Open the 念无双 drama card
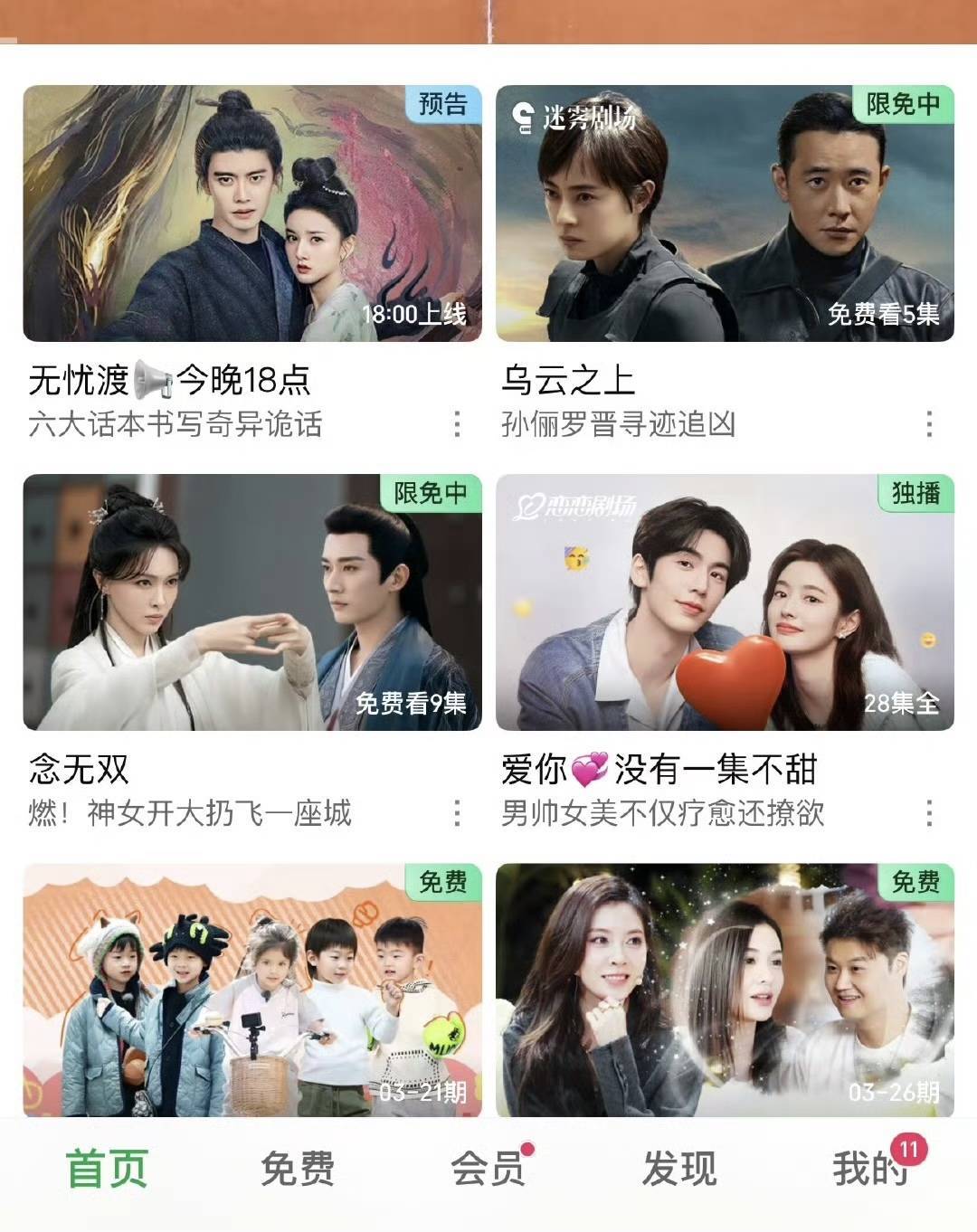The height and width of the screenshot is (1232, 977). pos(252,602)
